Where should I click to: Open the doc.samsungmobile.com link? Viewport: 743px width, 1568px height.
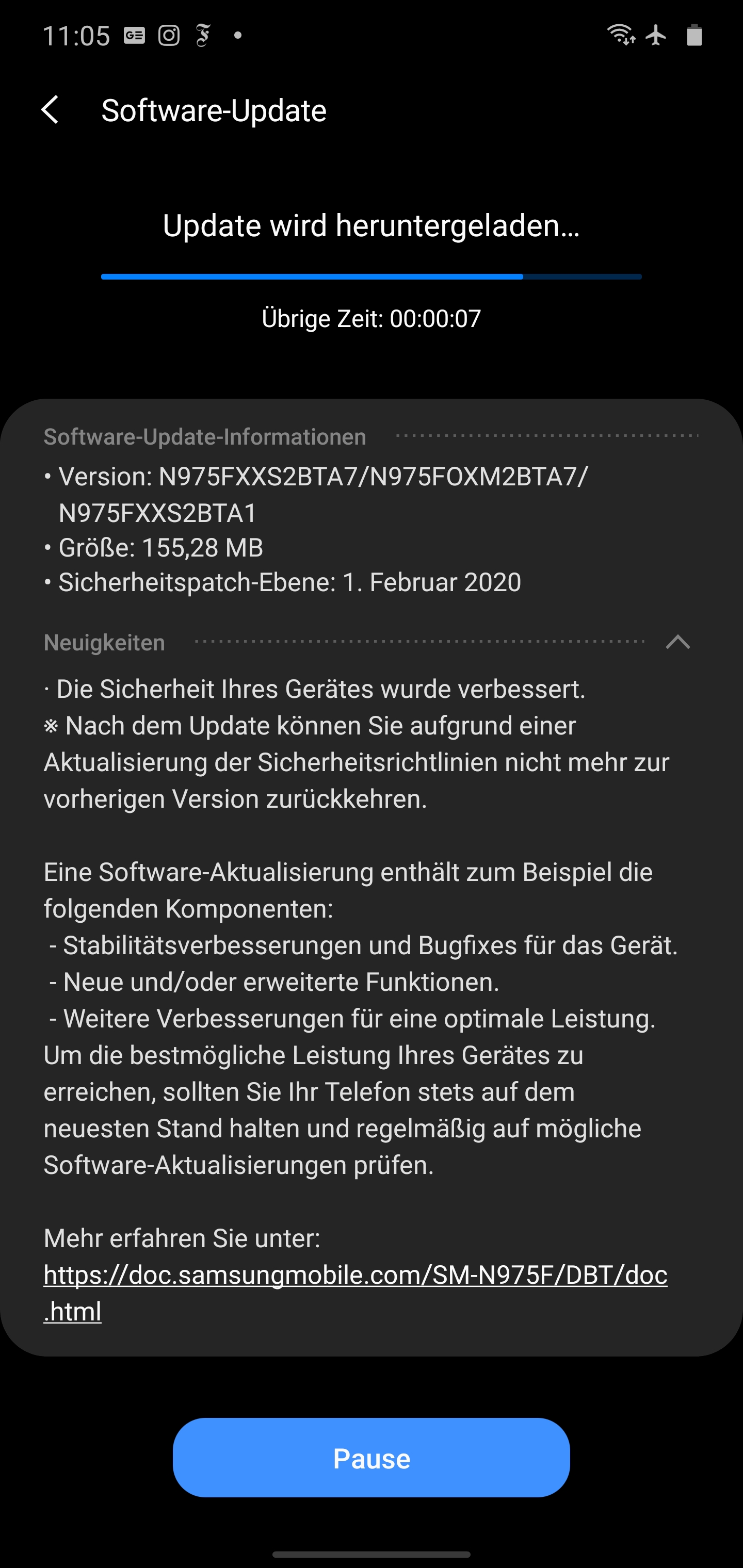355,1275
